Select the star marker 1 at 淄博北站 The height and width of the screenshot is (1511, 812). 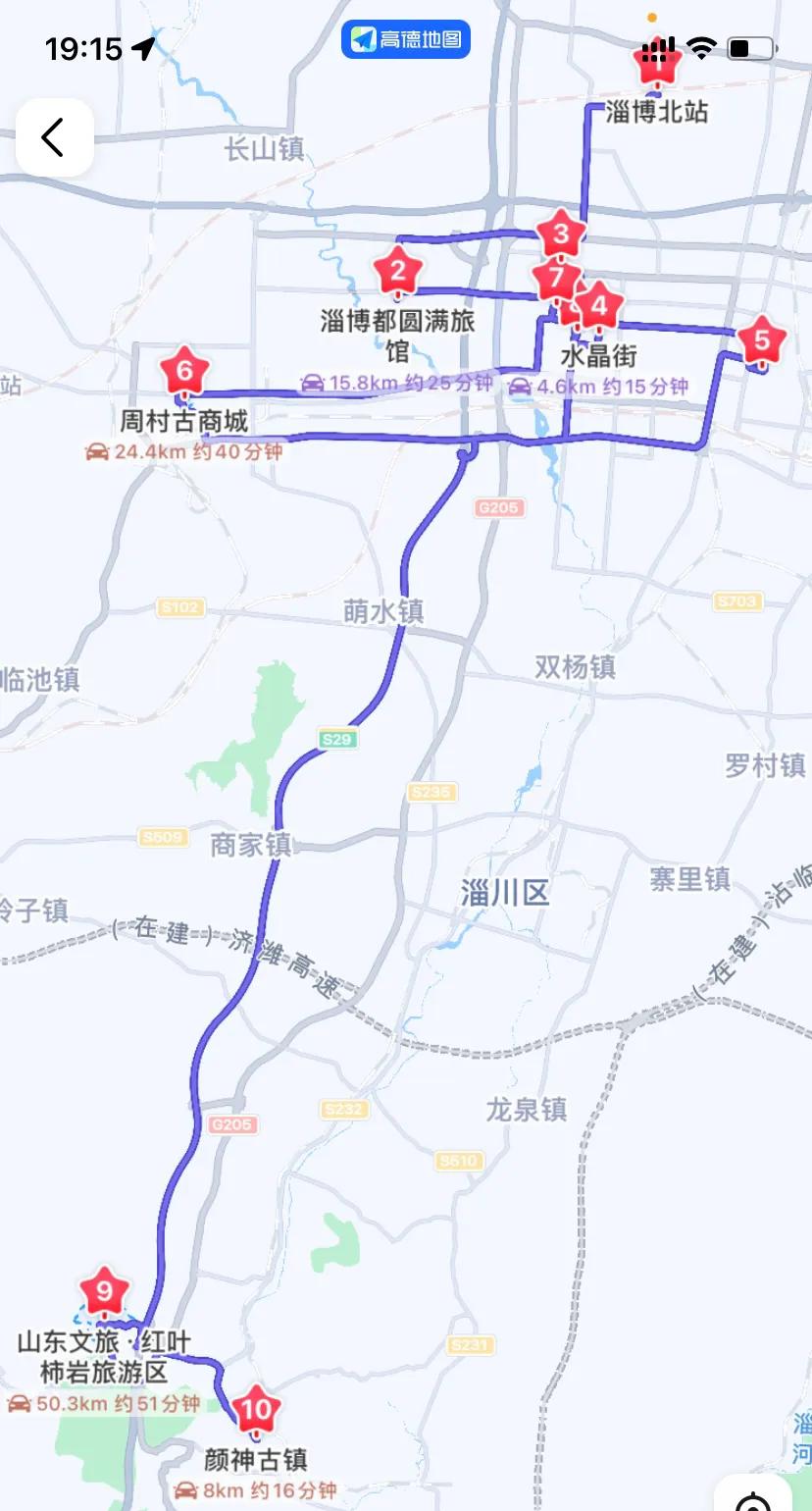pyautogui.click(x=658, y=59)
